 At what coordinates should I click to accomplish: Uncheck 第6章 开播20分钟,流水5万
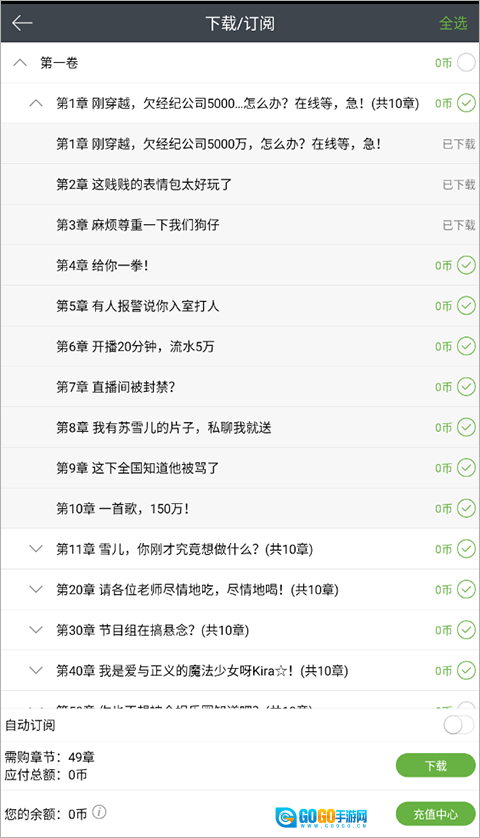(466, 346)
